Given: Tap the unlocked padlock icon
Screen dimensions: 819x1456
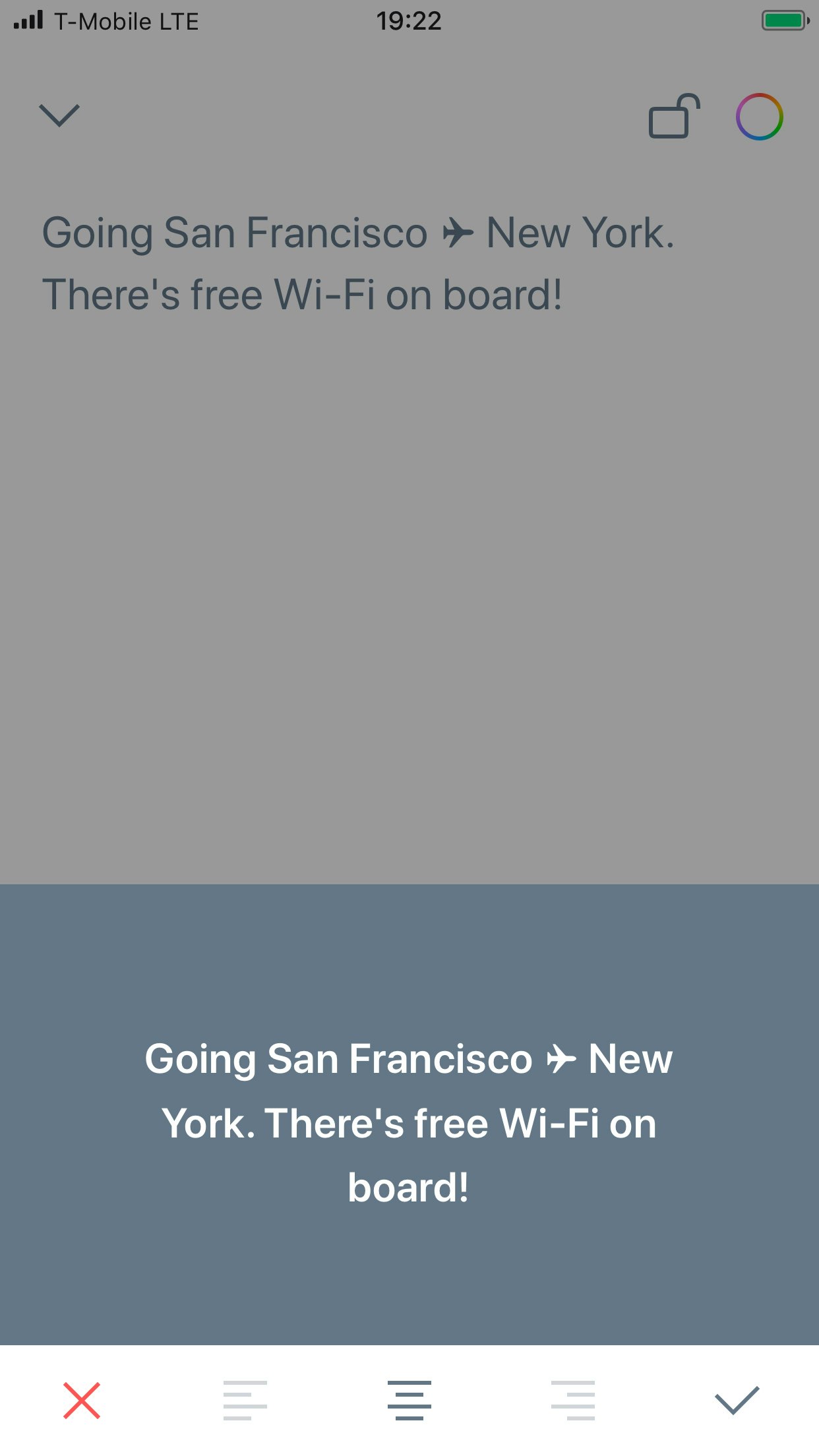Looking at the screenshot, I should 674,117.
